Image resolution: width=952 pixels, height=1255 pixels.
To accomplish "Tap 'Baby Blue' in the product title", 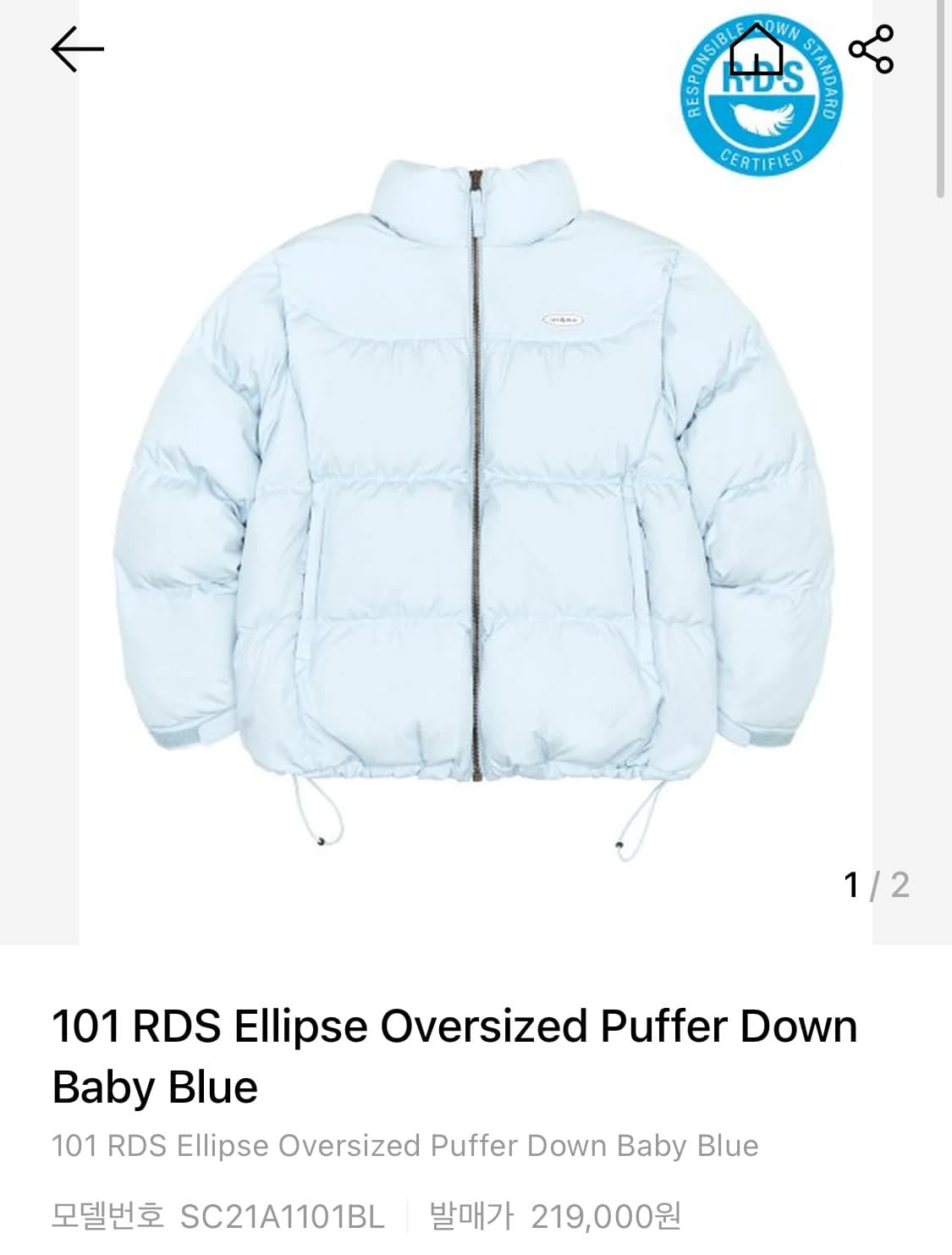I will (x=152, y=1085).
